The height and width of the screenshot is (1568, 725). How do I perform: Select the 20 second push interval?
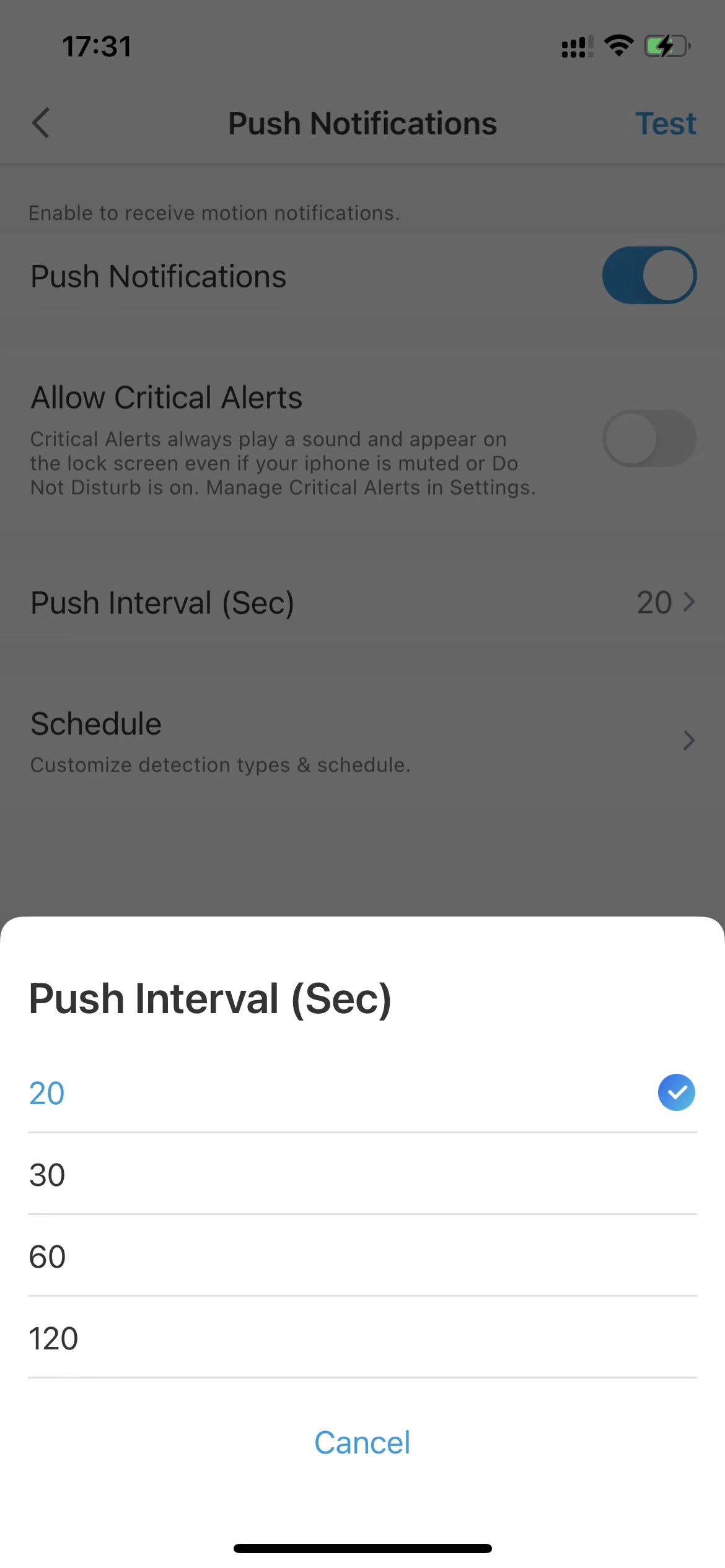pos(362,1092)
